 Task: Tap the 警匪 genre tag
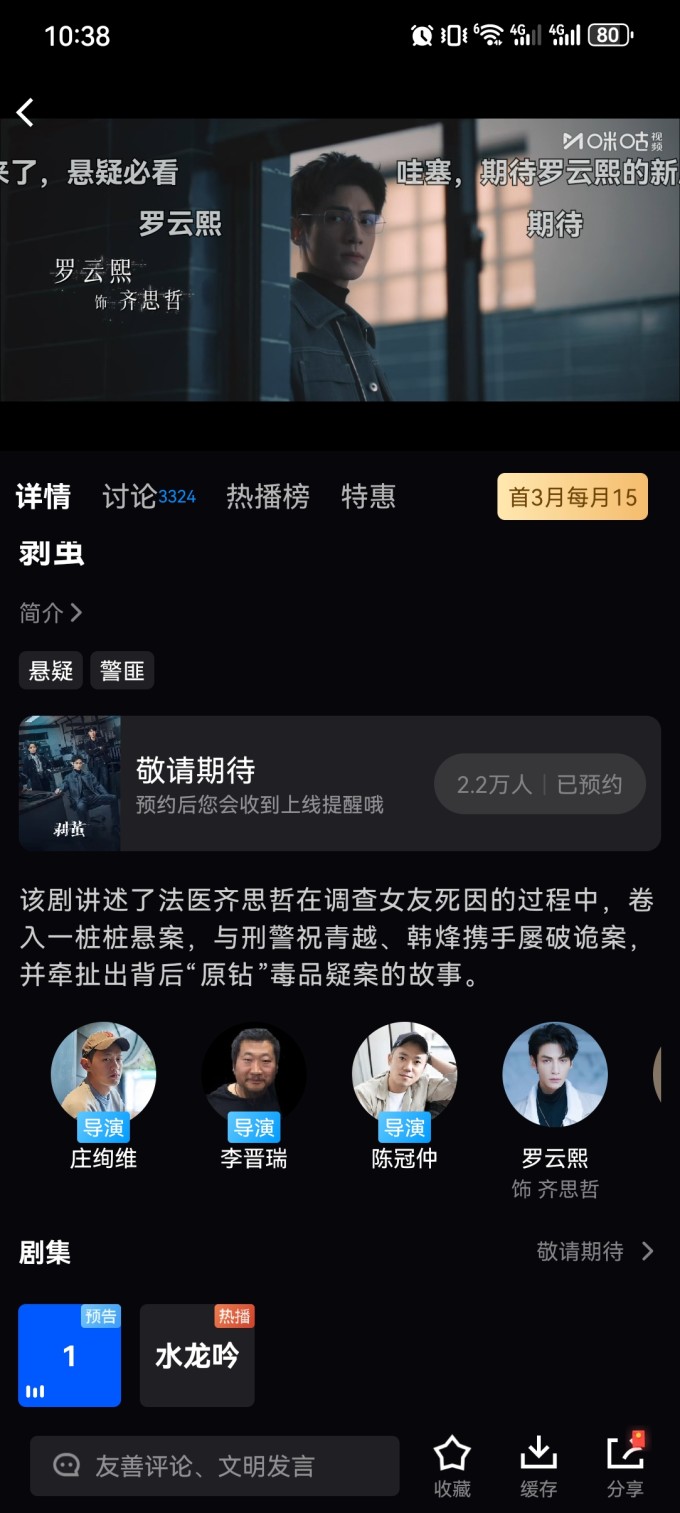click(122, 671)
